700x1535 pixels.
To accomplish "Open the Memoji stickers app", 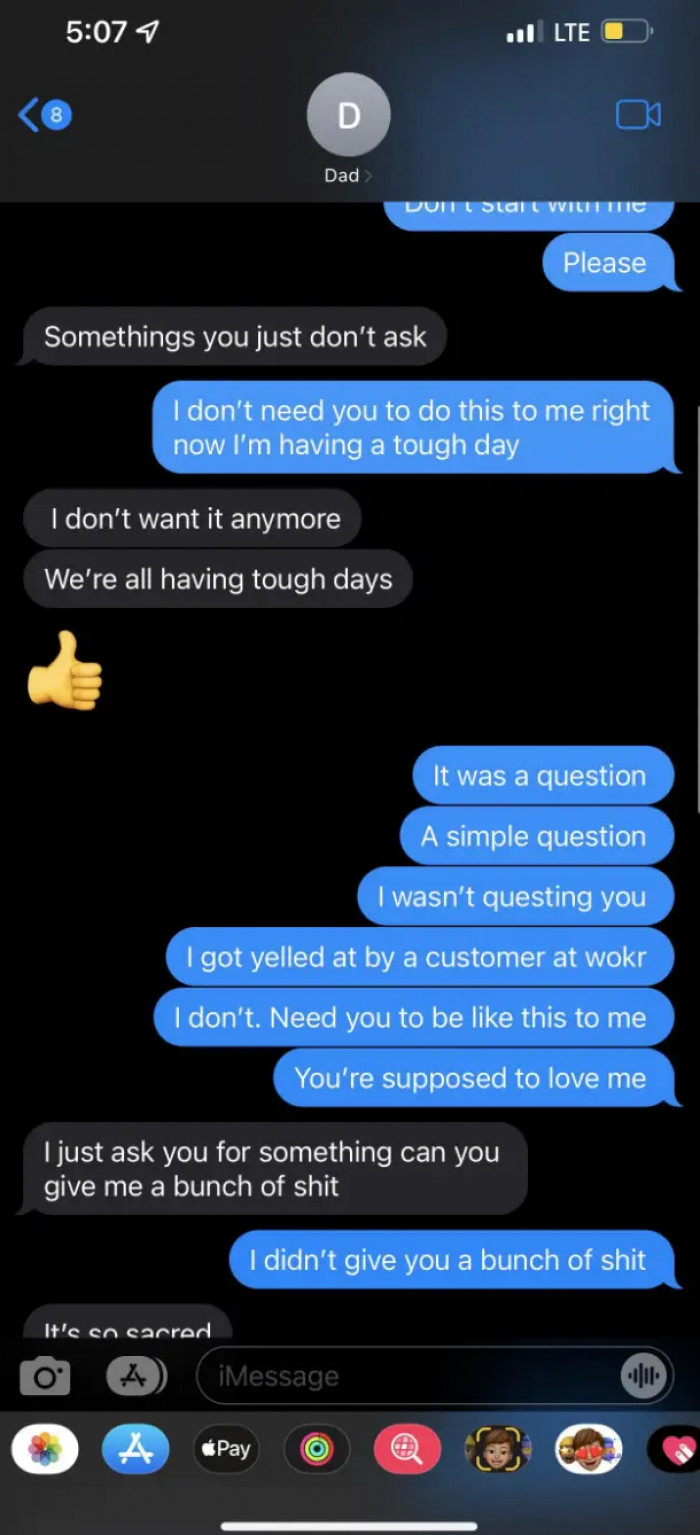I will (x=589, y=1448).
